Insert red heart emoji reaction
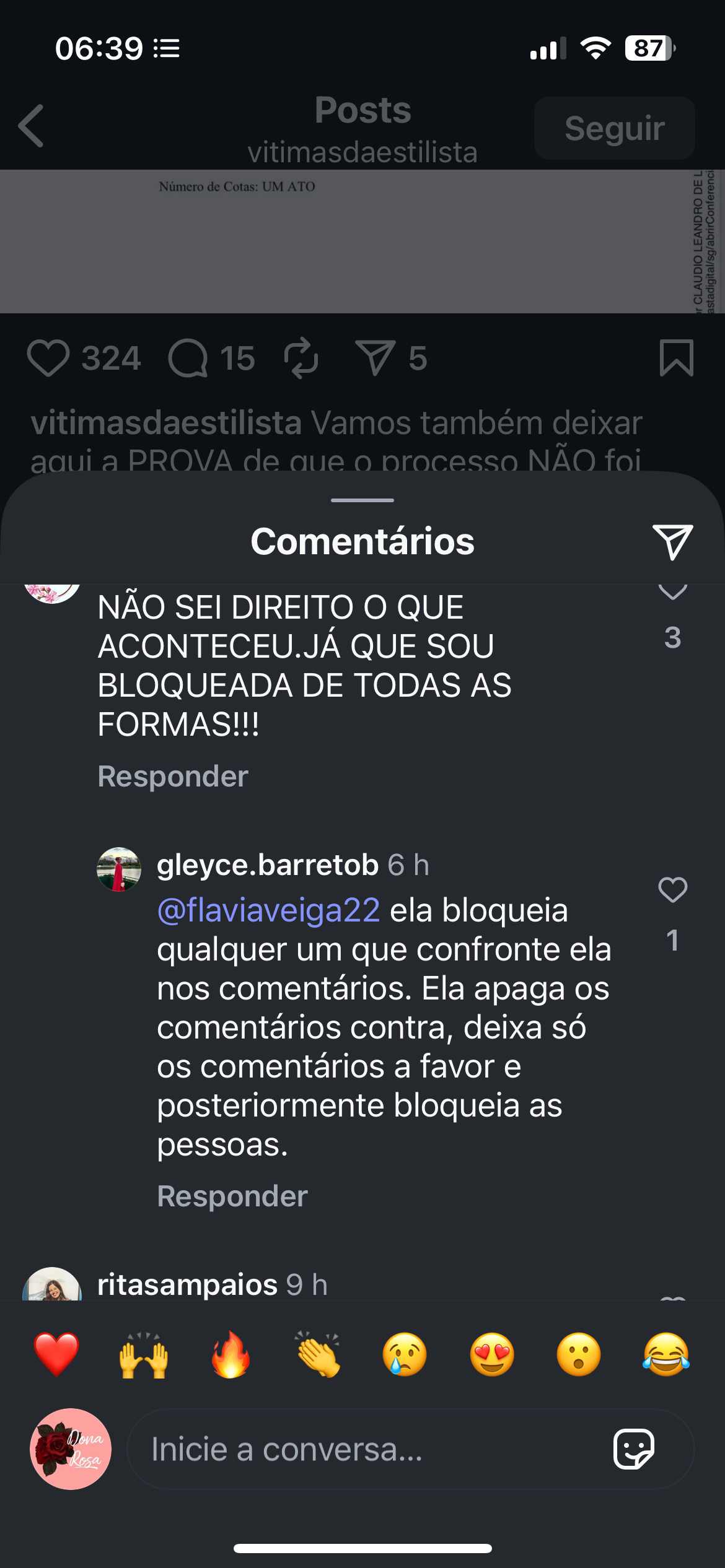The height and width of the screenshot is (1568, 725). coord(56,1354)
